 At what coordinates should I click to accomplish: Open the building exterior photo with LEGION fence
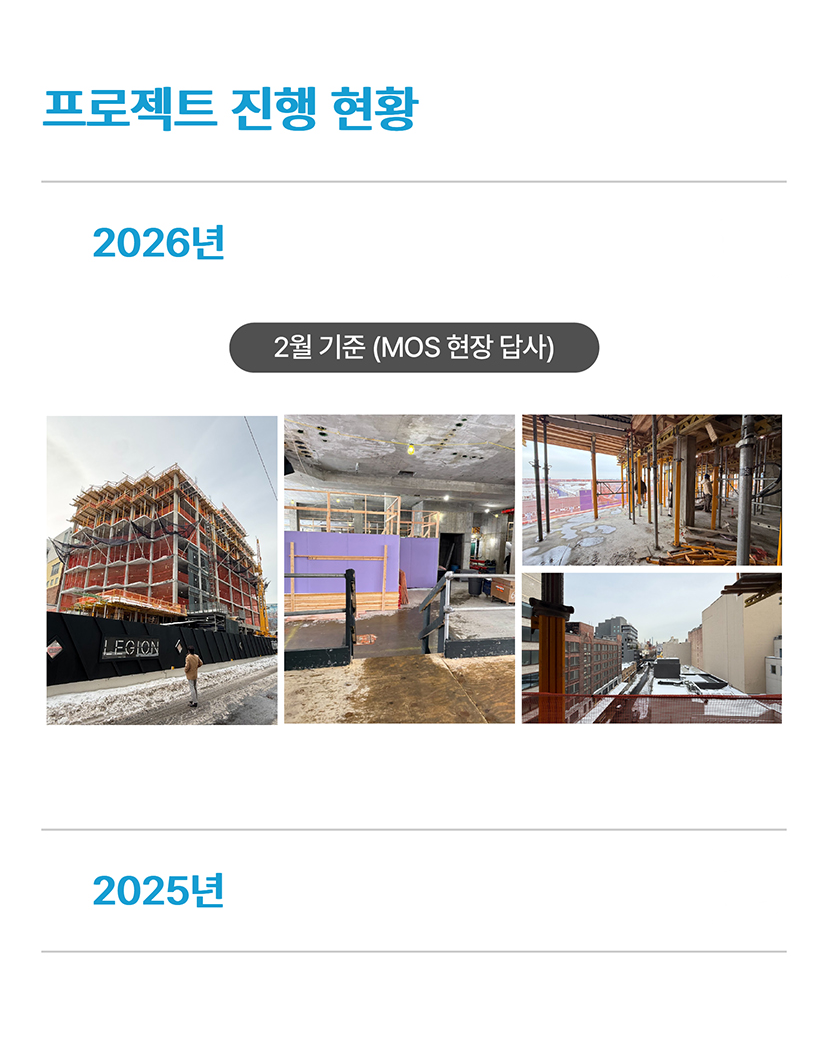tap(162, 570)
